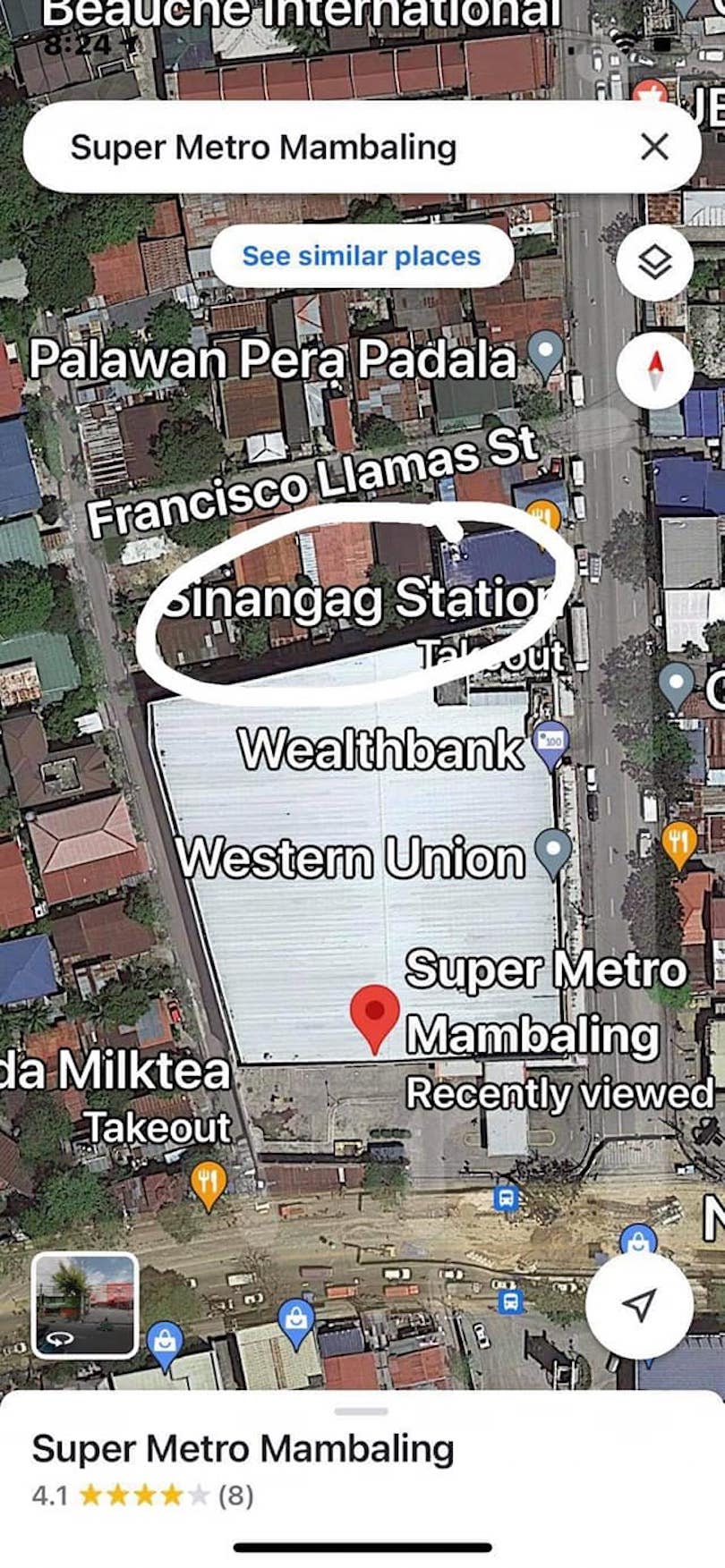Tap the red Super Metro Mambaling pin
This screenshot has height=1568, width=725.
(x=374, y=1017)
